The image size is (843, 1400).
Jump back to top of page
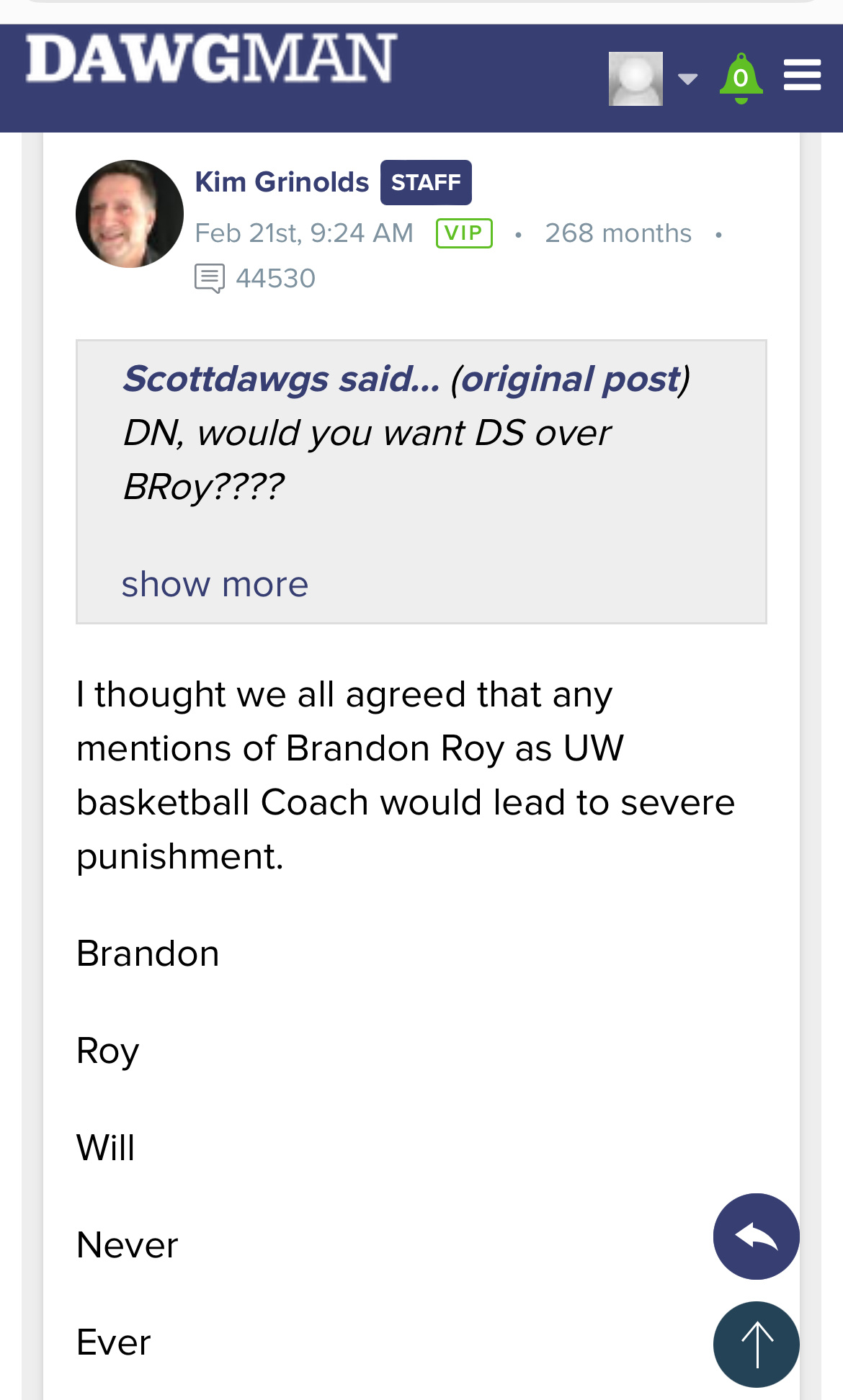pos(756,1345)
